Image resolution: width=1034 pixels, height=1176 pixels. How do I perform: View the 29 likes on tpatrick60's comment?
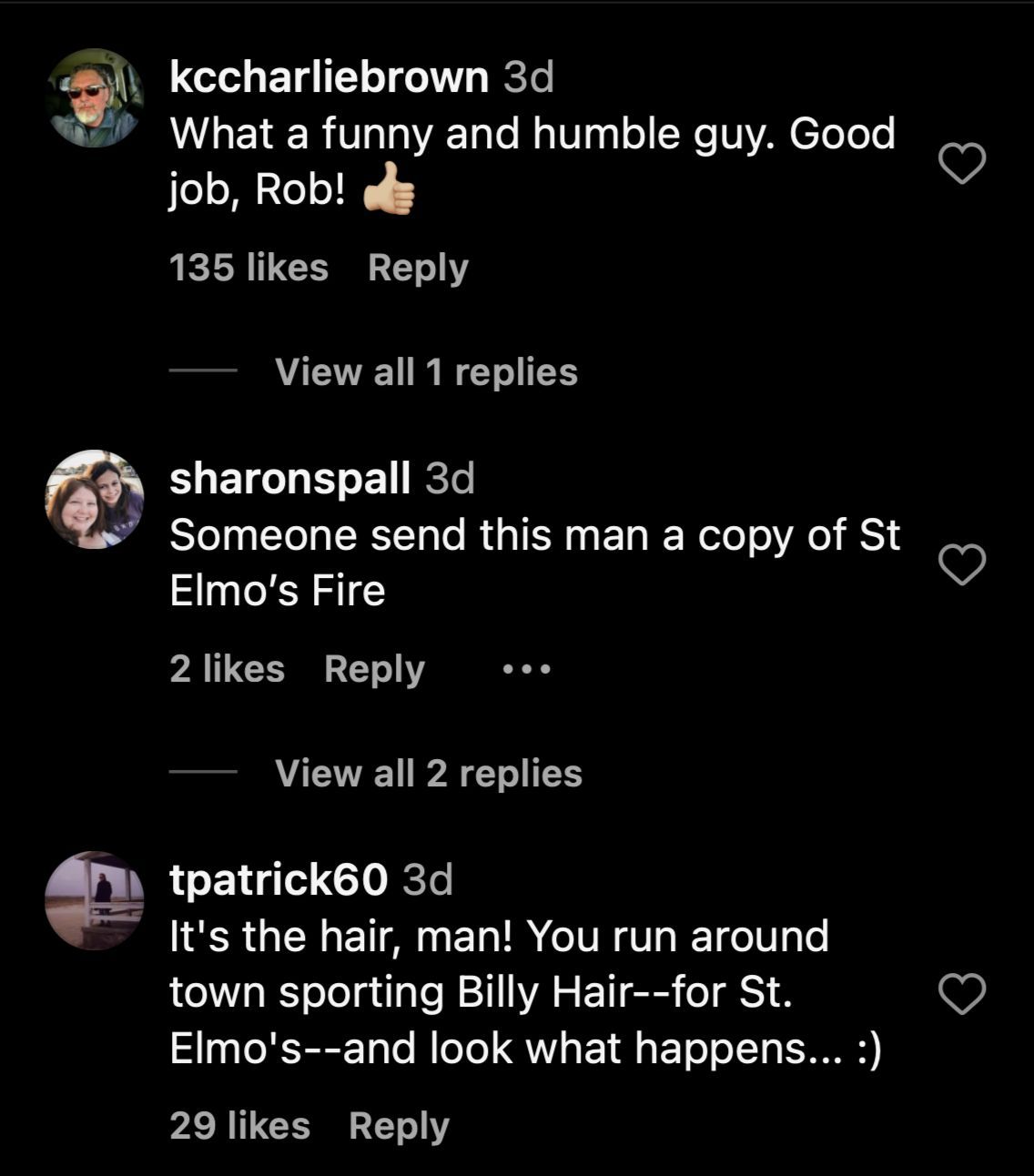coord(239,1126)
